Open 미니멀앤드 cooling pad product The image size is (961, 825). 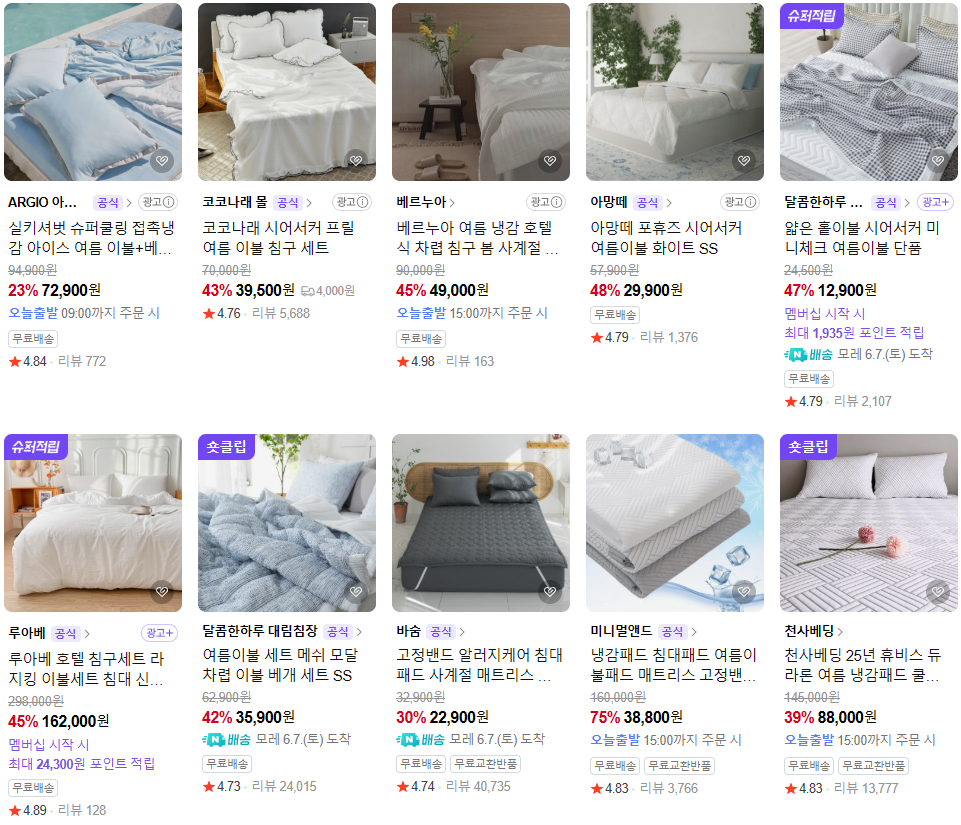click(674, 522)
